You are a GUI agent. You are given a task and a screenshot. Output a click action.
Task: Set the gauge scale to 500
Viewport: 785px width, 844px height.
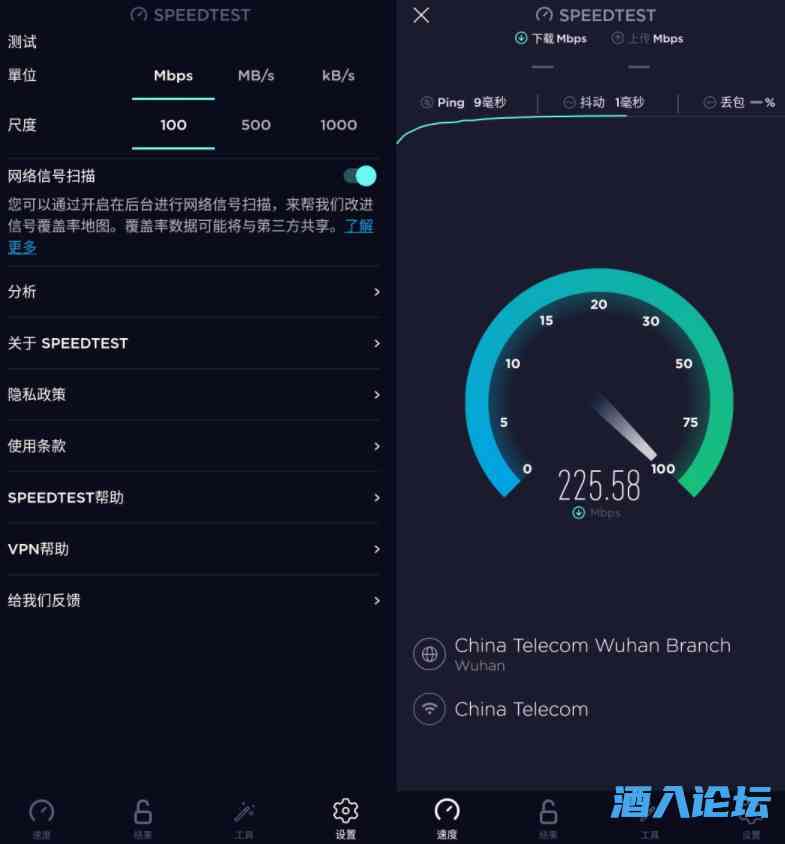click(x=256, y=125)
